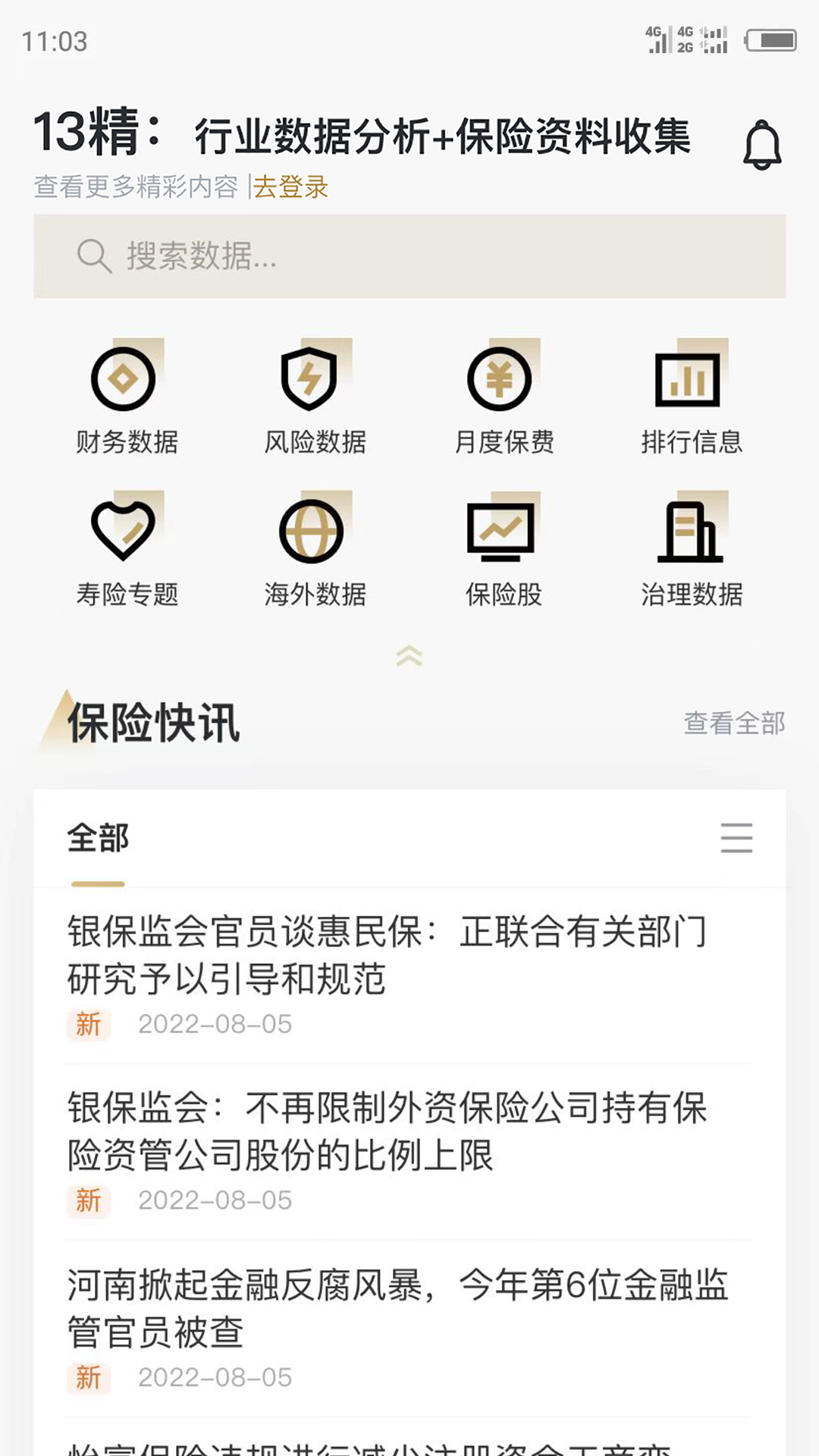Go to 海外数据
The width and height of the screenshot is (819, 1456).
coord(315,551)
